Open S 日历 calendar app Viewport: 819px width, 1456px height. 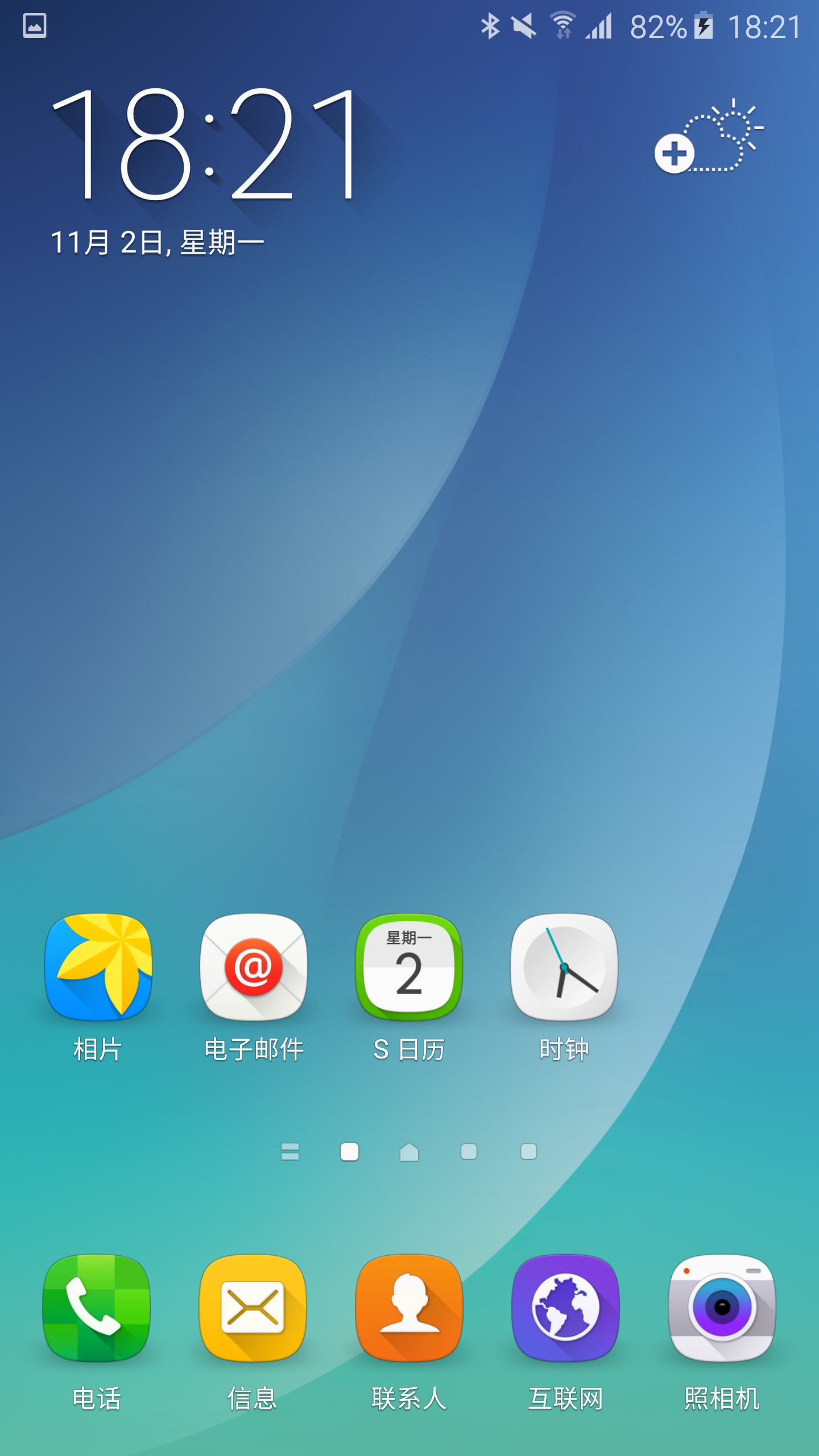click(409, 967)
